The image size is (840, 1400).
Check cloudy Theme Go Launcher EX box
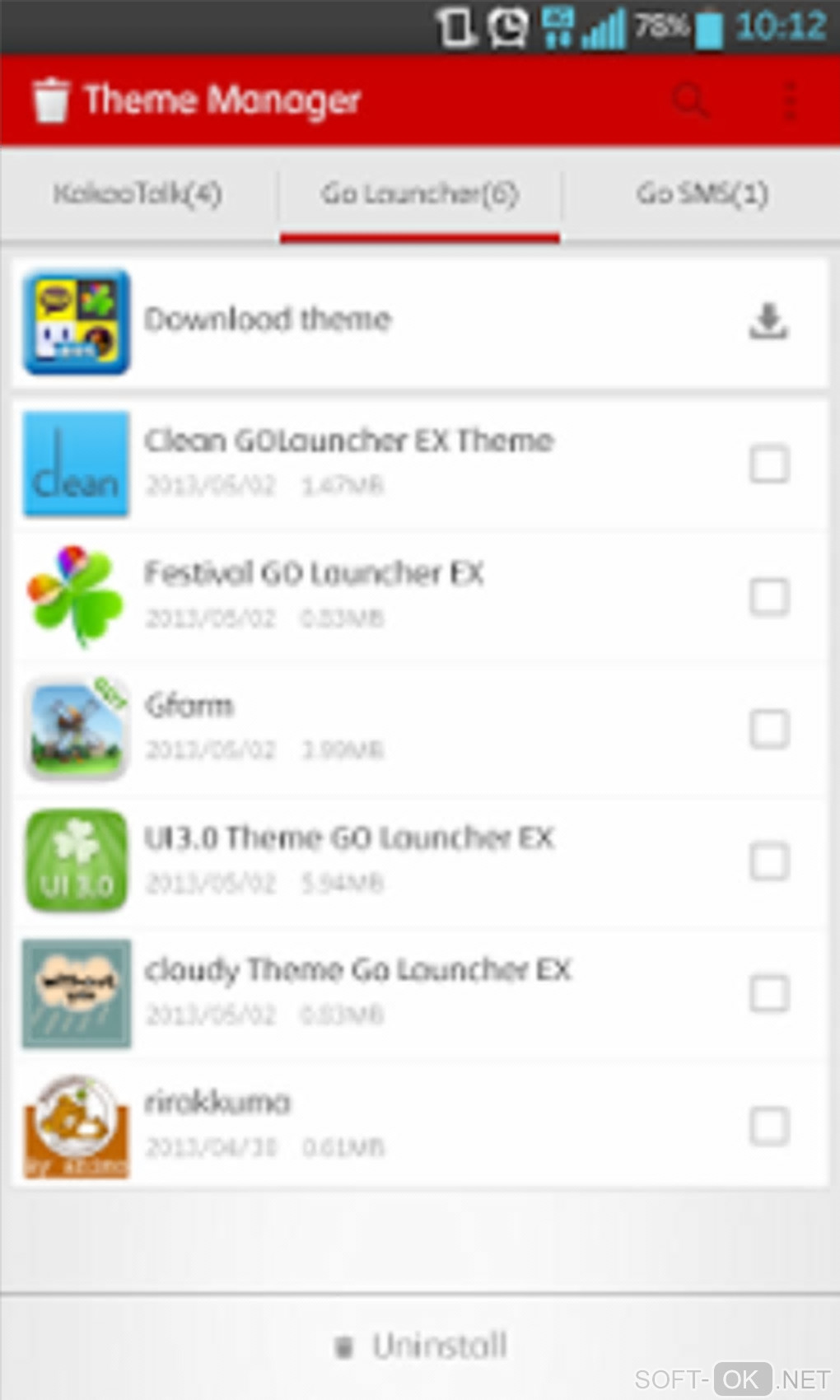[x=769, y=994]
